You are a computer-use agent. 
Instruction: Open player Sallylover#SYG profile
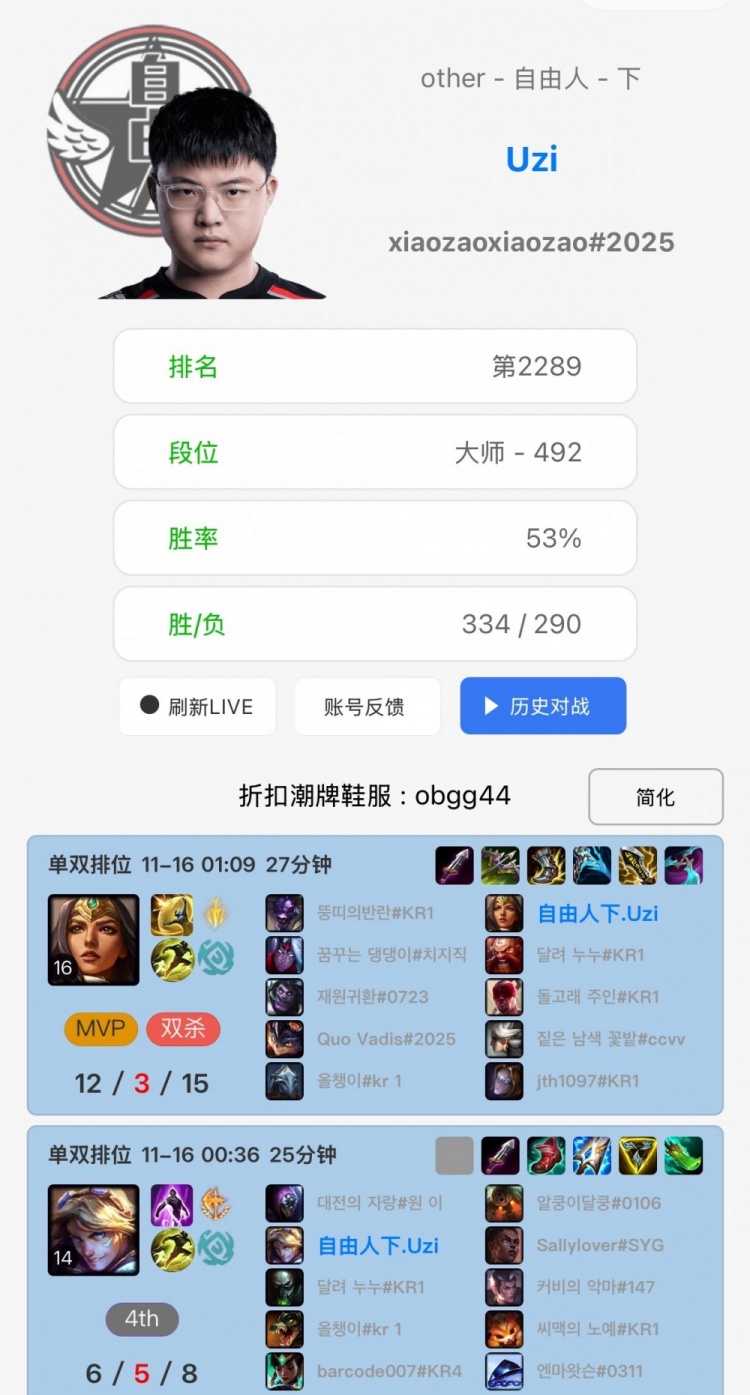(x=600, y=1245)
